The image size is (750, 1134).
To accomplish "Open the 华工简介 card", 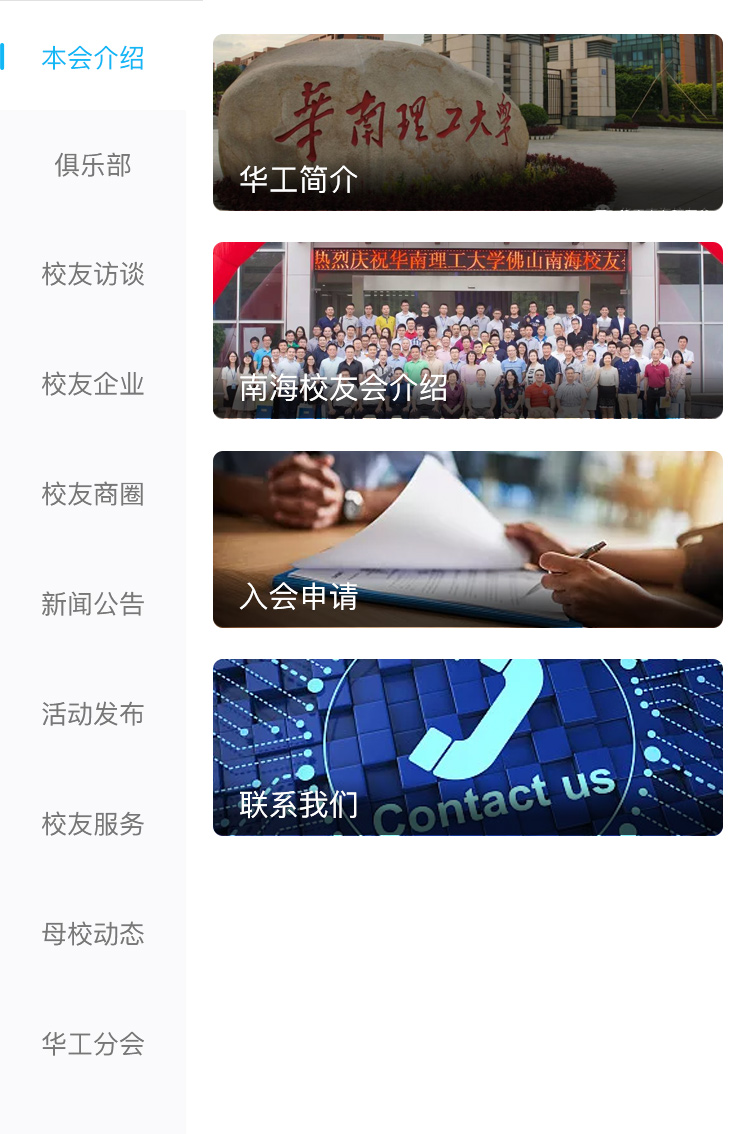I will pyautogui.click(x=467, y=122).
